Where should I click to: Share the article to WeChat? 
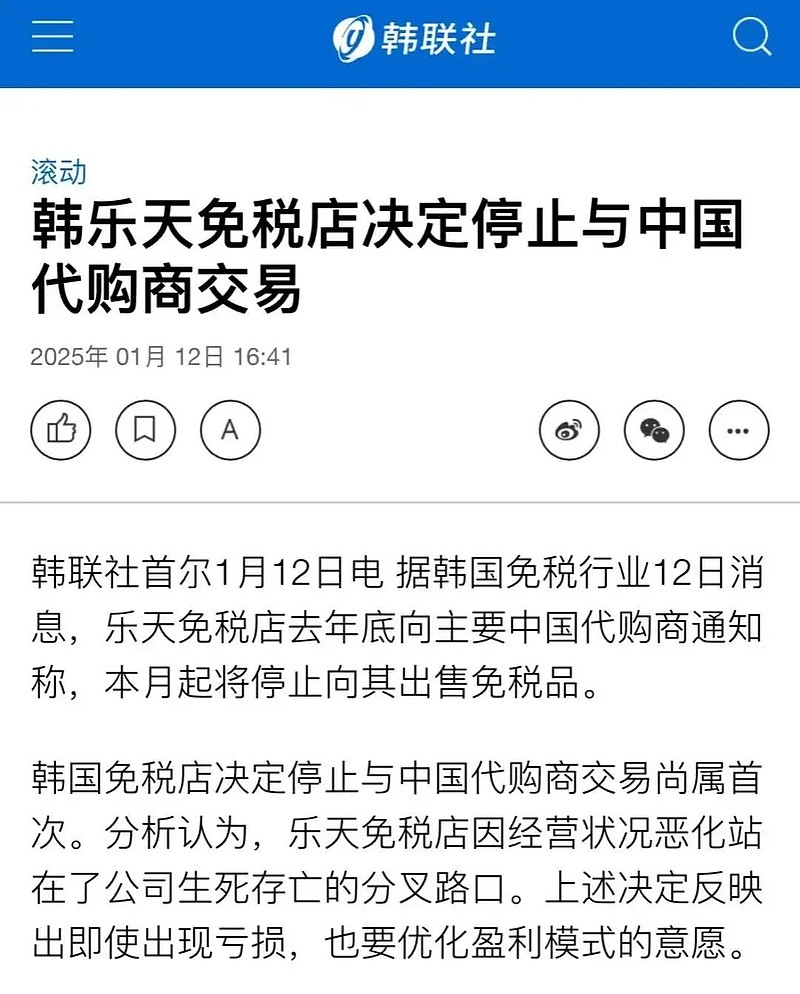click(654, 431)
